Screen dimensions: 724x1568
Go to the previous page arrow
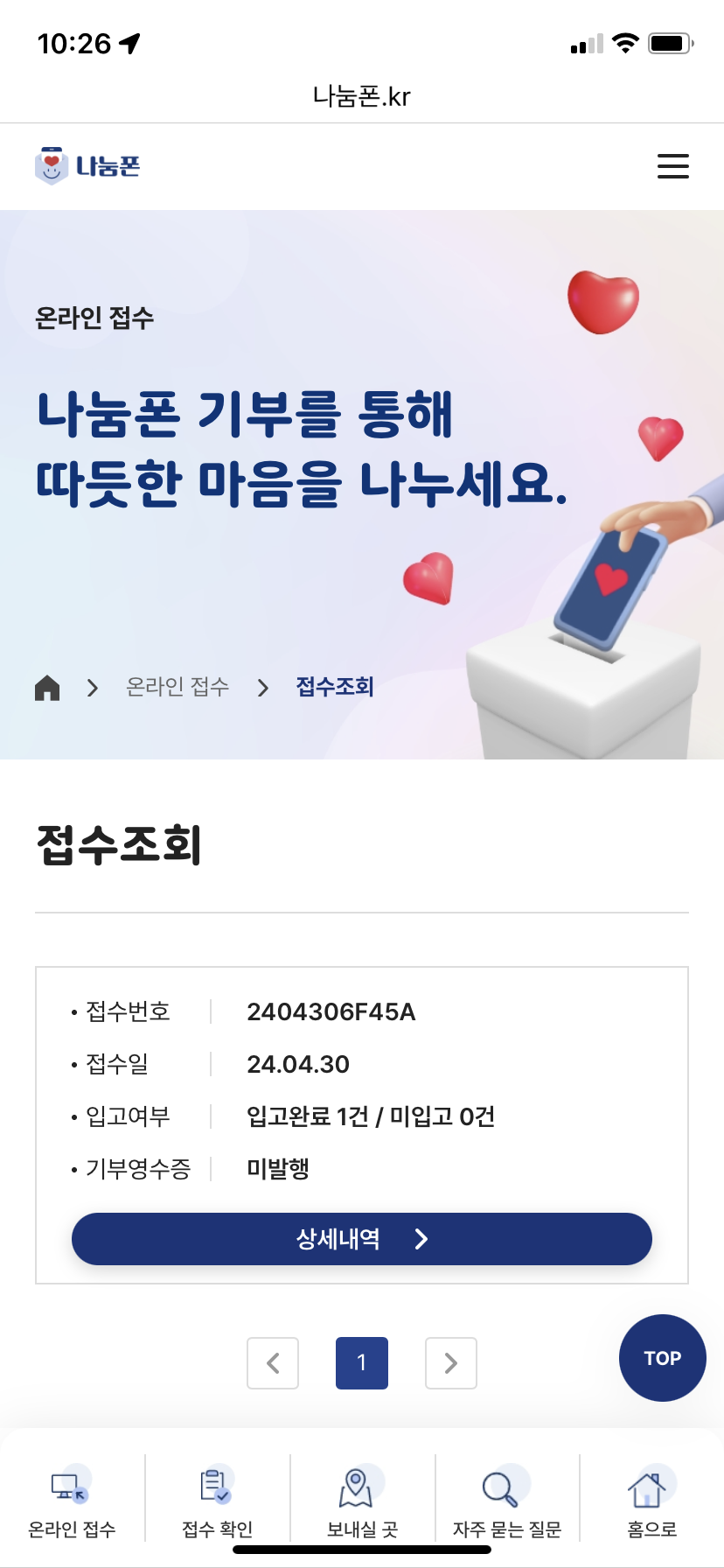point(273,1362)
